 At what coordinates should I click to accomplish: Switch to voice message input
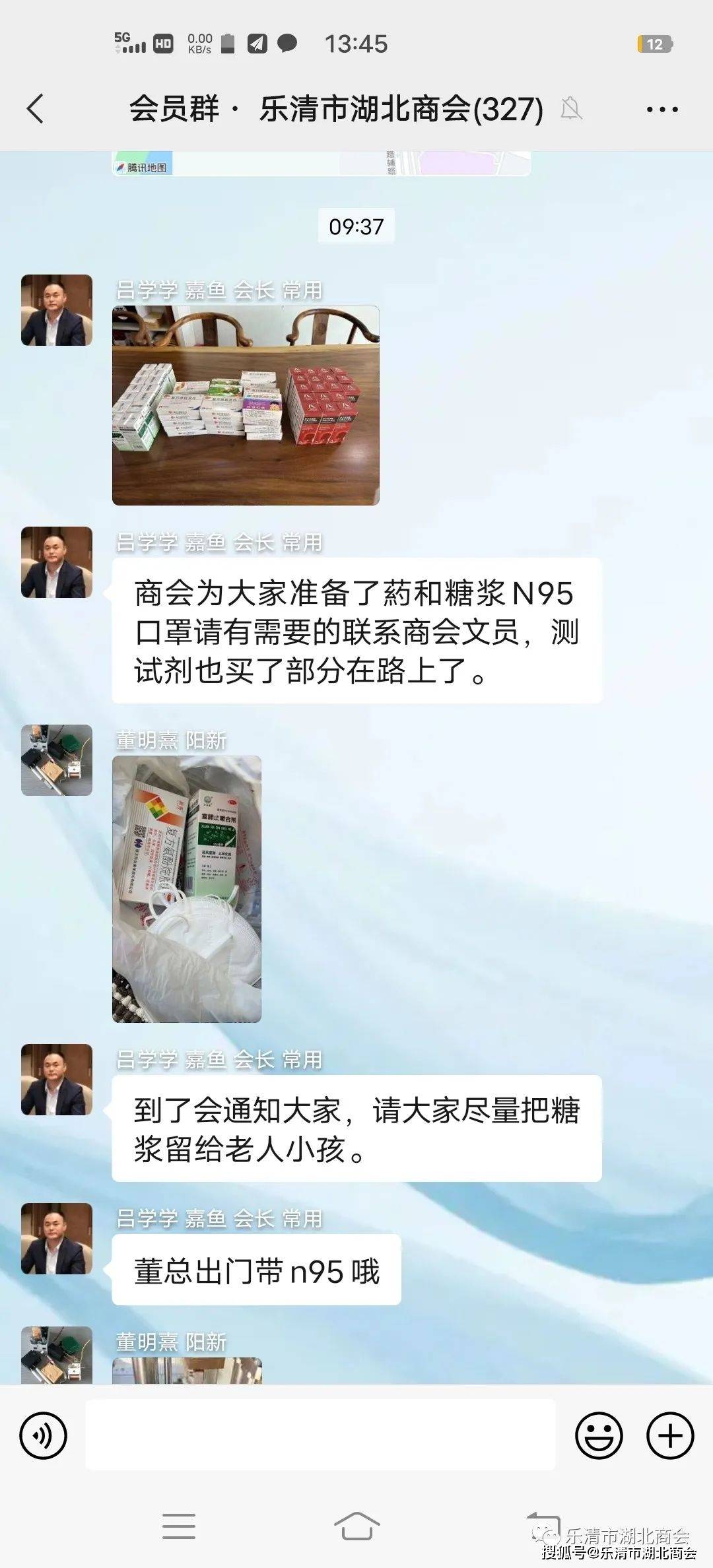44,1435
